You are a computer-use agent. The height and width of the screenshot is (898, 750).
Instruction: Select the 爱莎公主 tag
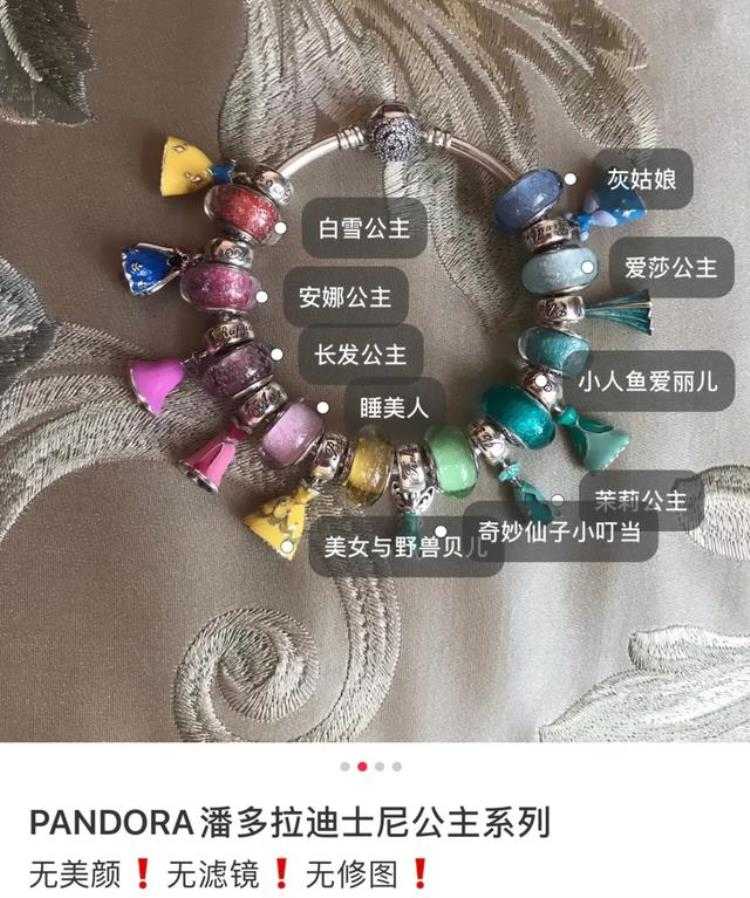click(x=671, y=267)
